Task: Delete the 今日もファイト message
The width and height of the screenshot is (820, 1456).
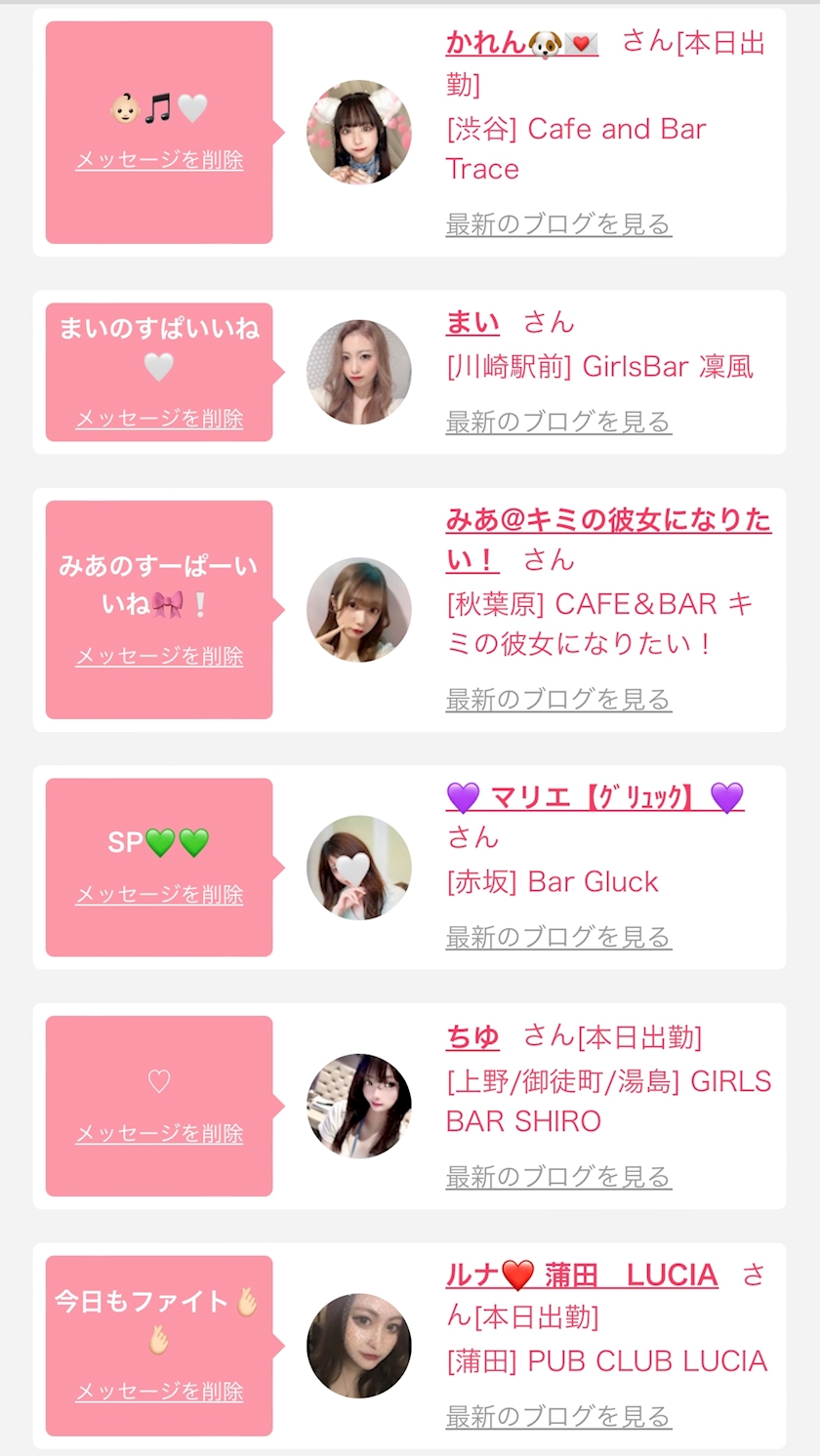Action: [159, 1392]
